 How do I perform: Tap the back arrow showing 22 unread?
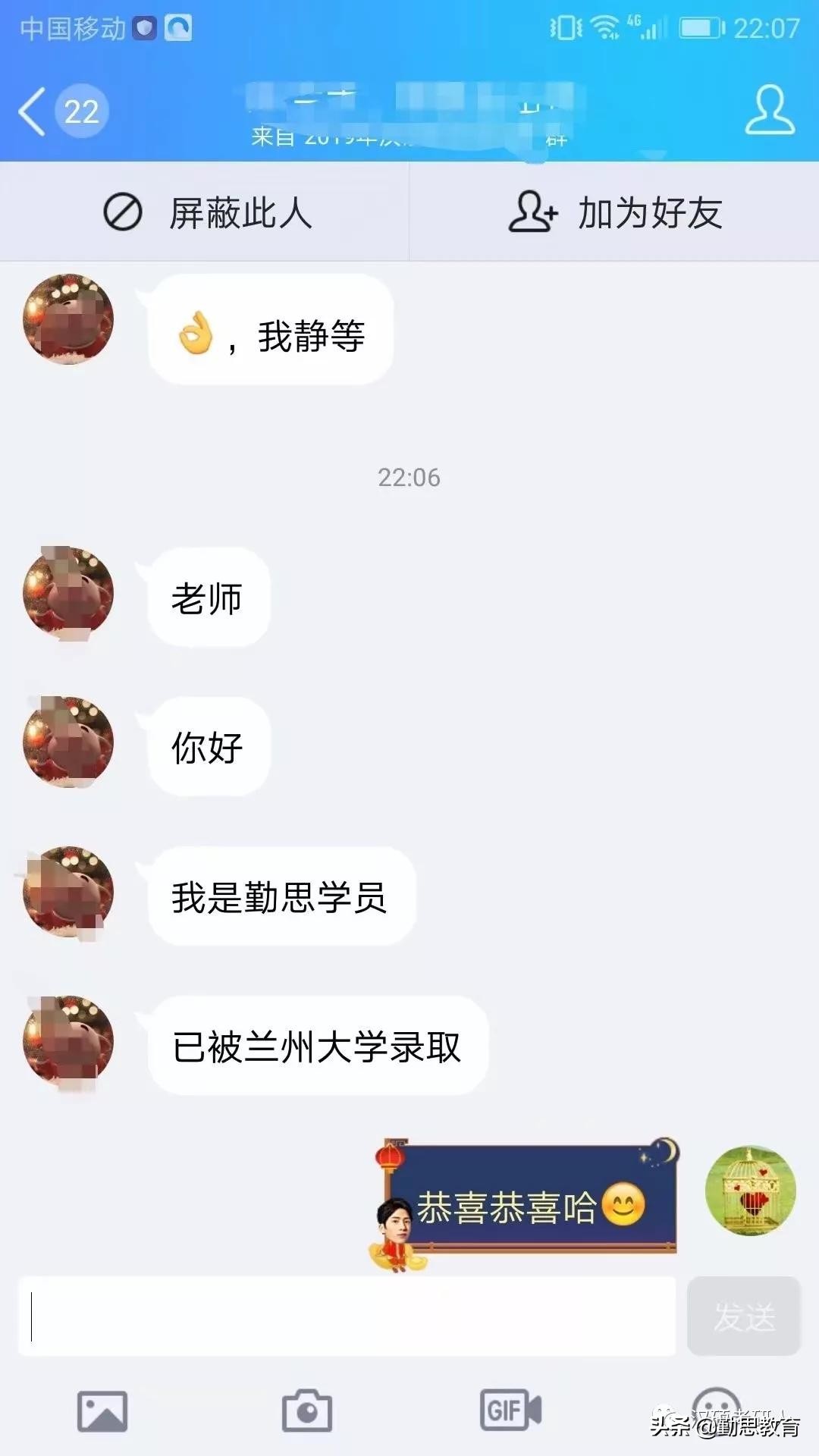pos(61,112)
